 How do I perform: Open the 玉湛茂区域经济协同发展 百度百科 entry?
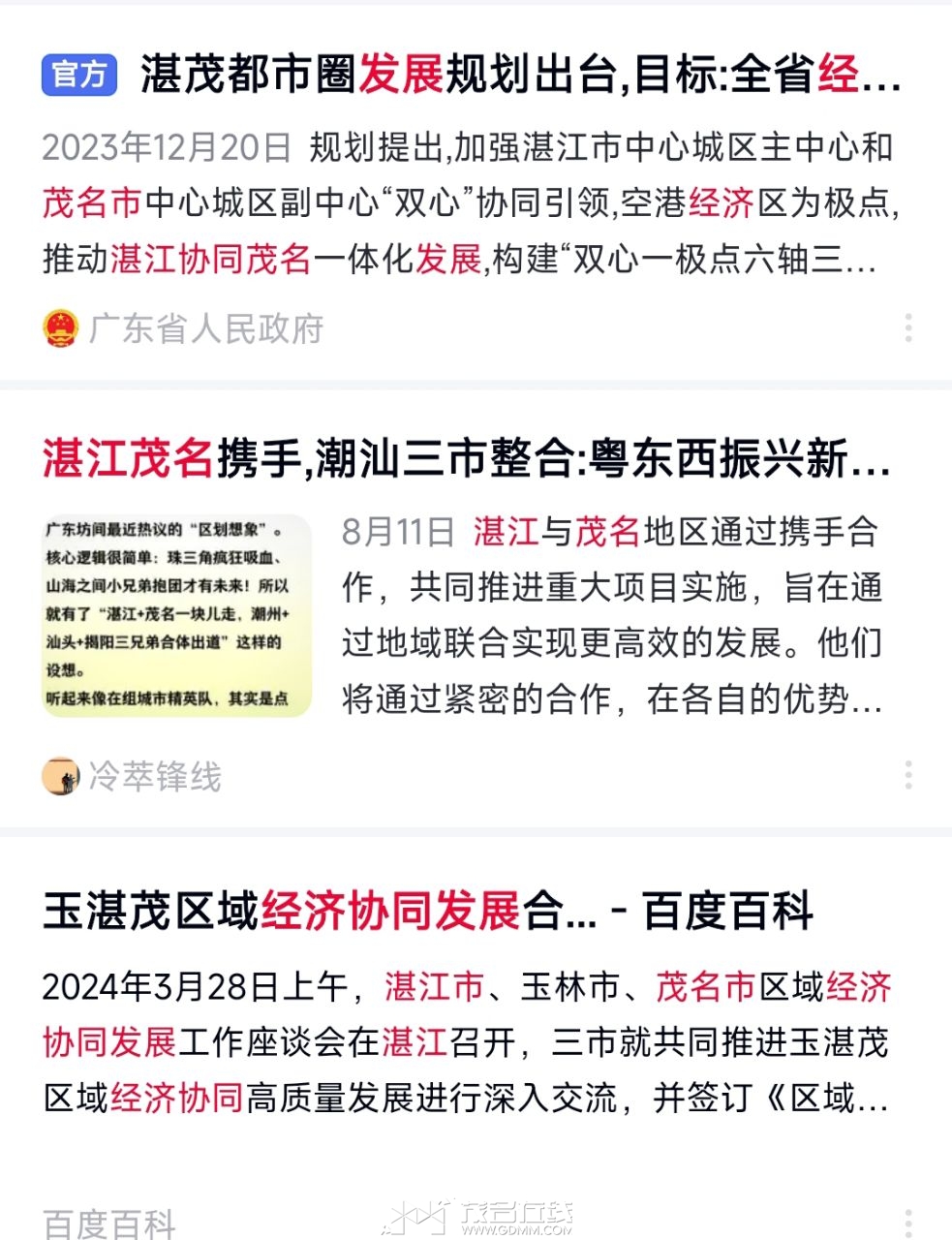(427, 912)
